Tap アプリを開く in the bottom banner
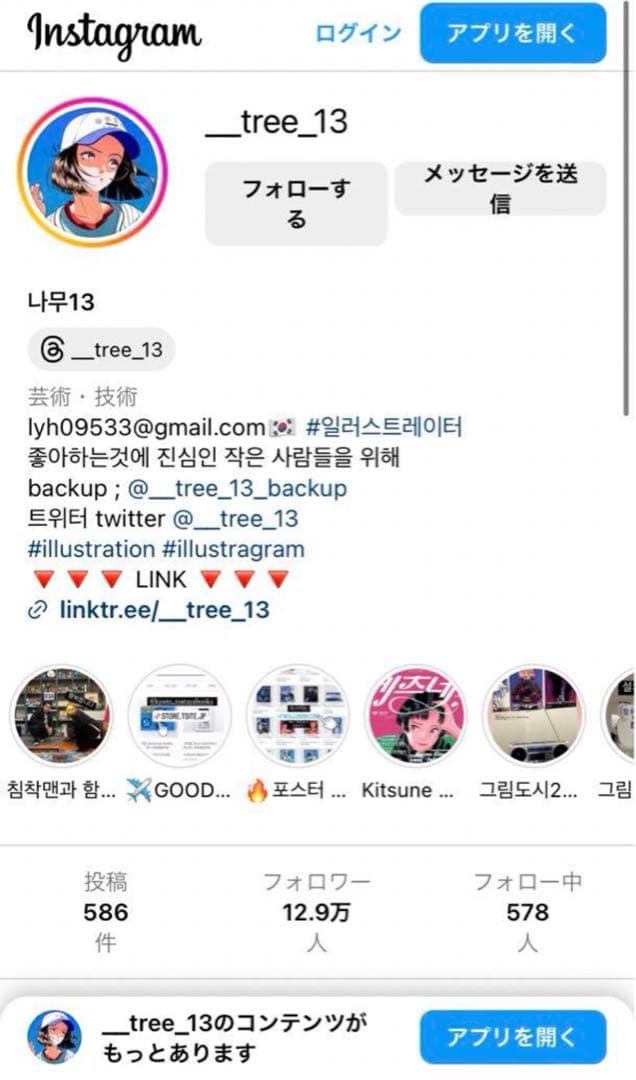Screen dimensions: 636x1080 pos(512,1036)
